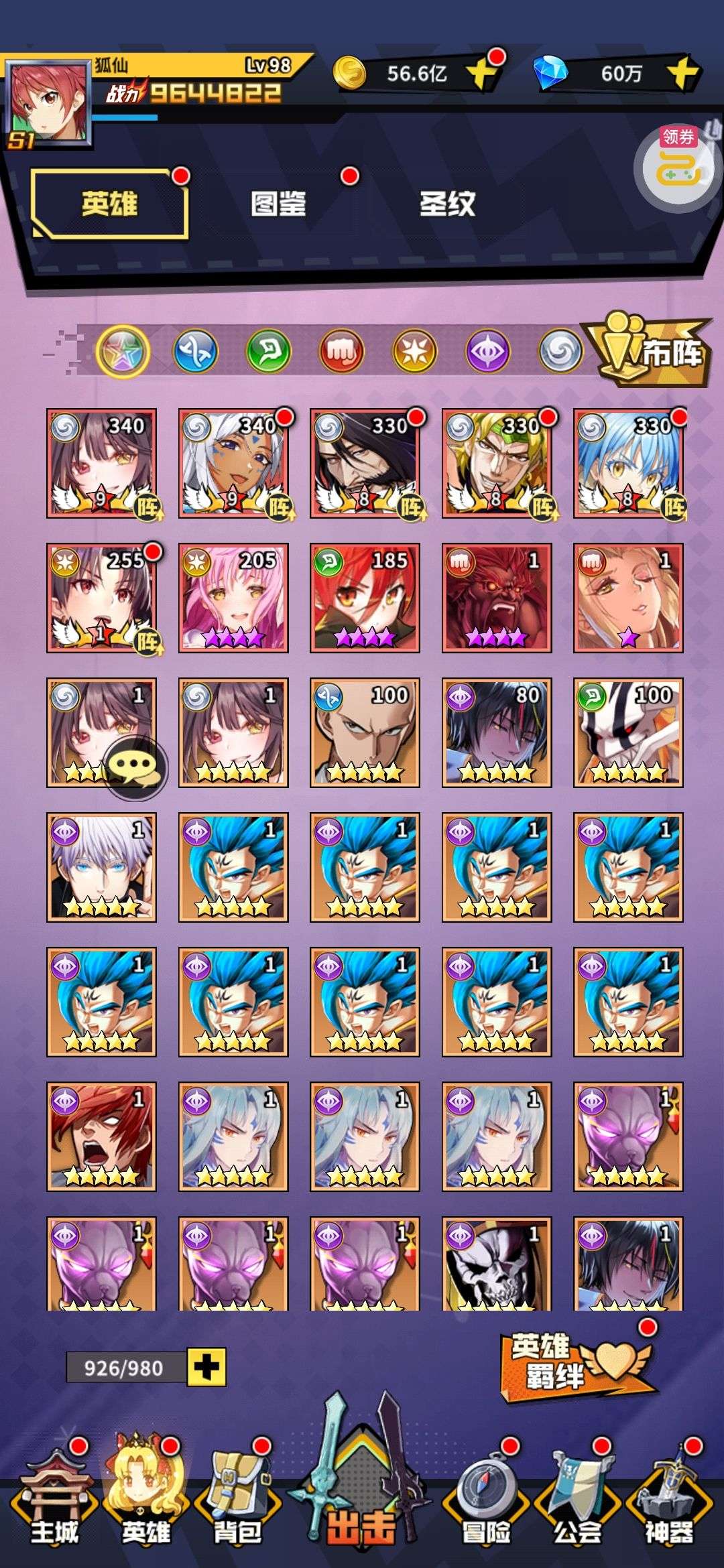Open the 圣纹 tab
Screen dimensions: 724x1568
pos(447,204)
